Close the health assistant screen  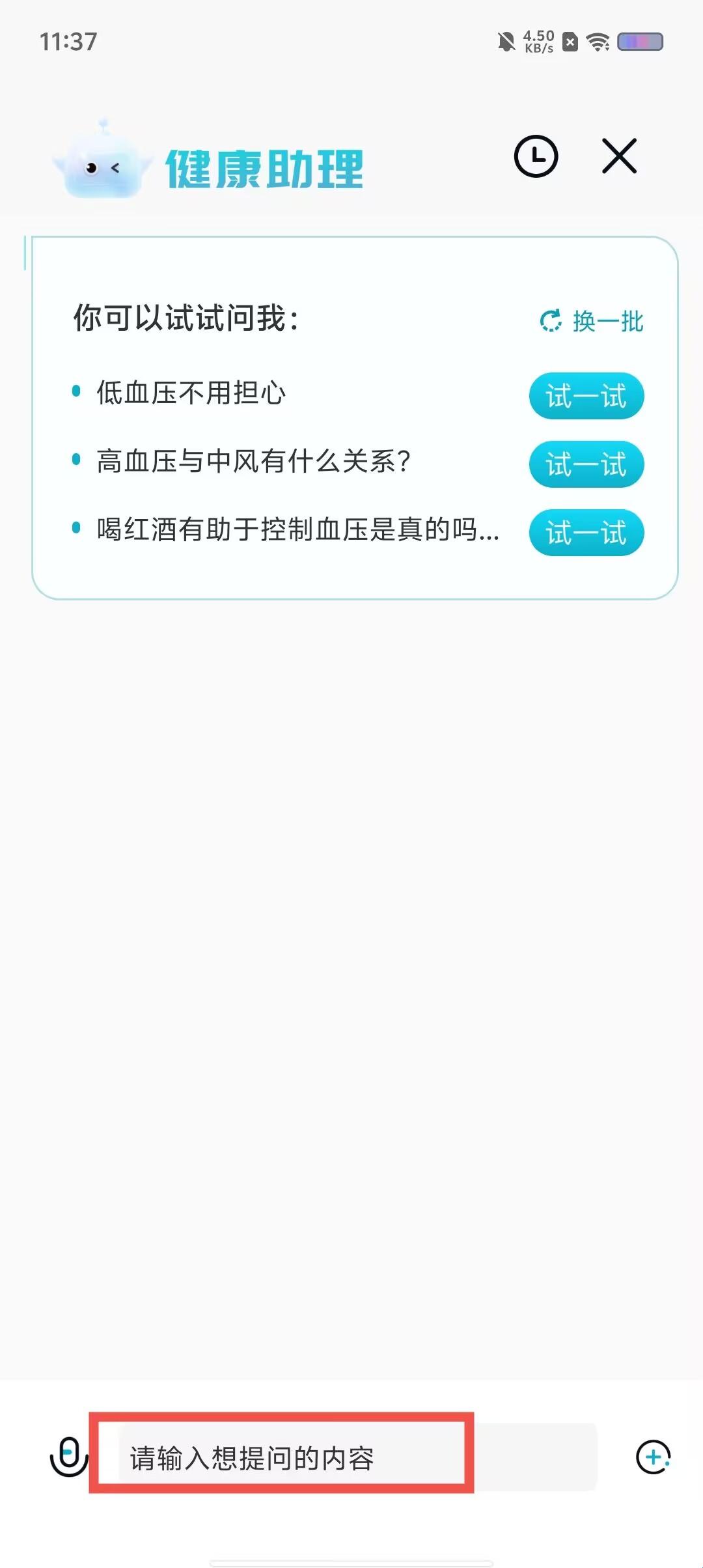tap(619, 156)
